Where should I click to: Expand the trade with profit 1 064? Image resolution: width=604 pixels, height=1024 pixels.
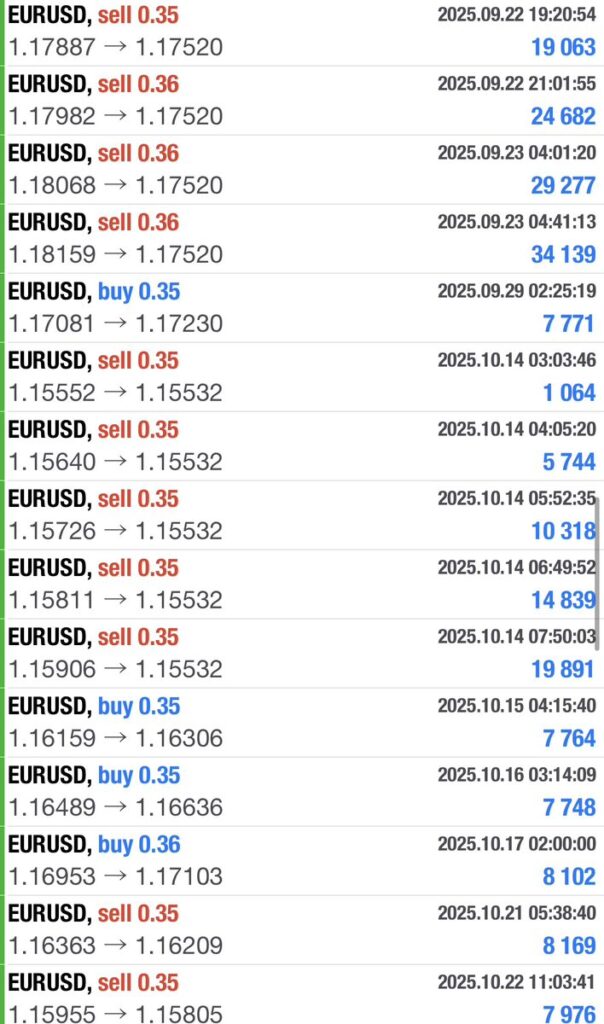point(300,376)
